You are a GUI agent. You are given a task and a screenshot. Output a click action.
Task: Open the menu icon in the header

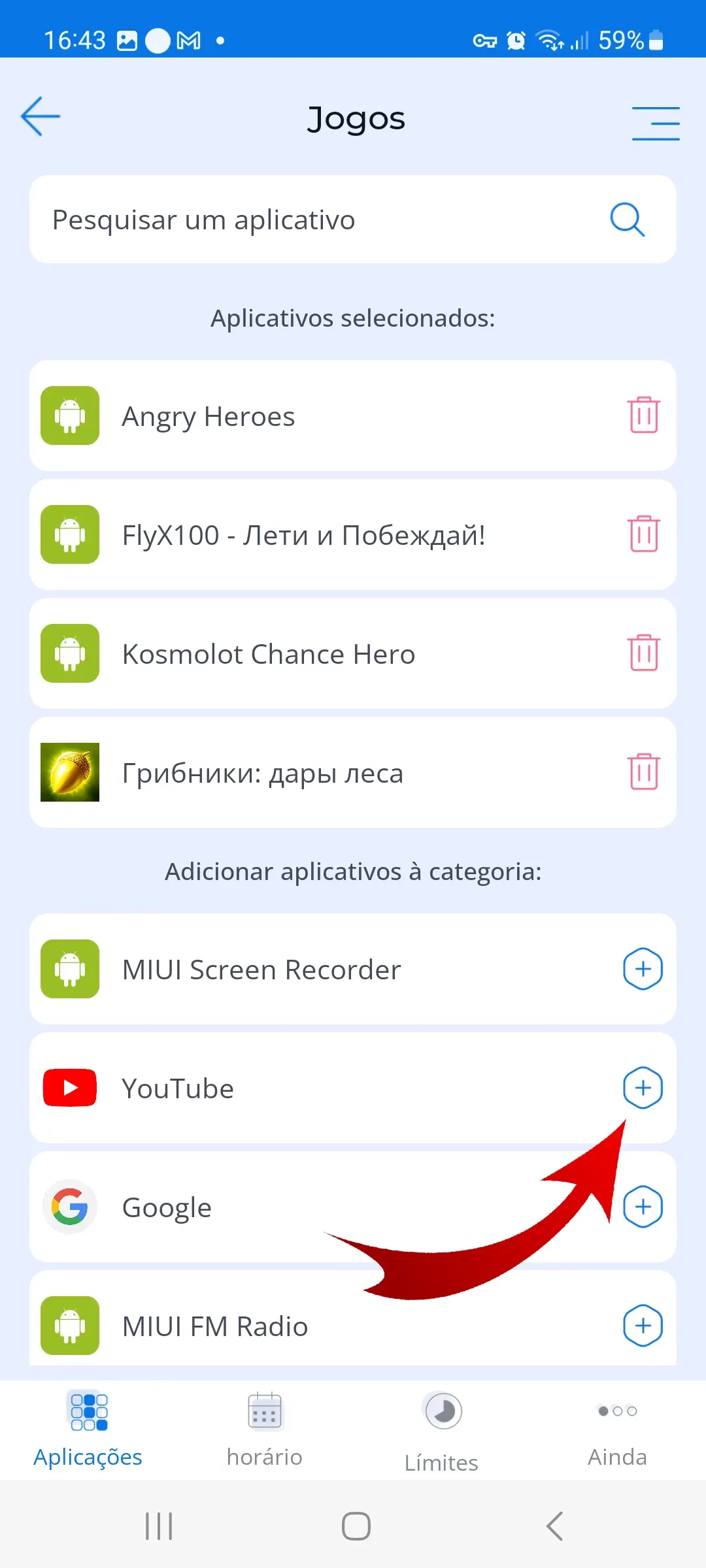655,123
